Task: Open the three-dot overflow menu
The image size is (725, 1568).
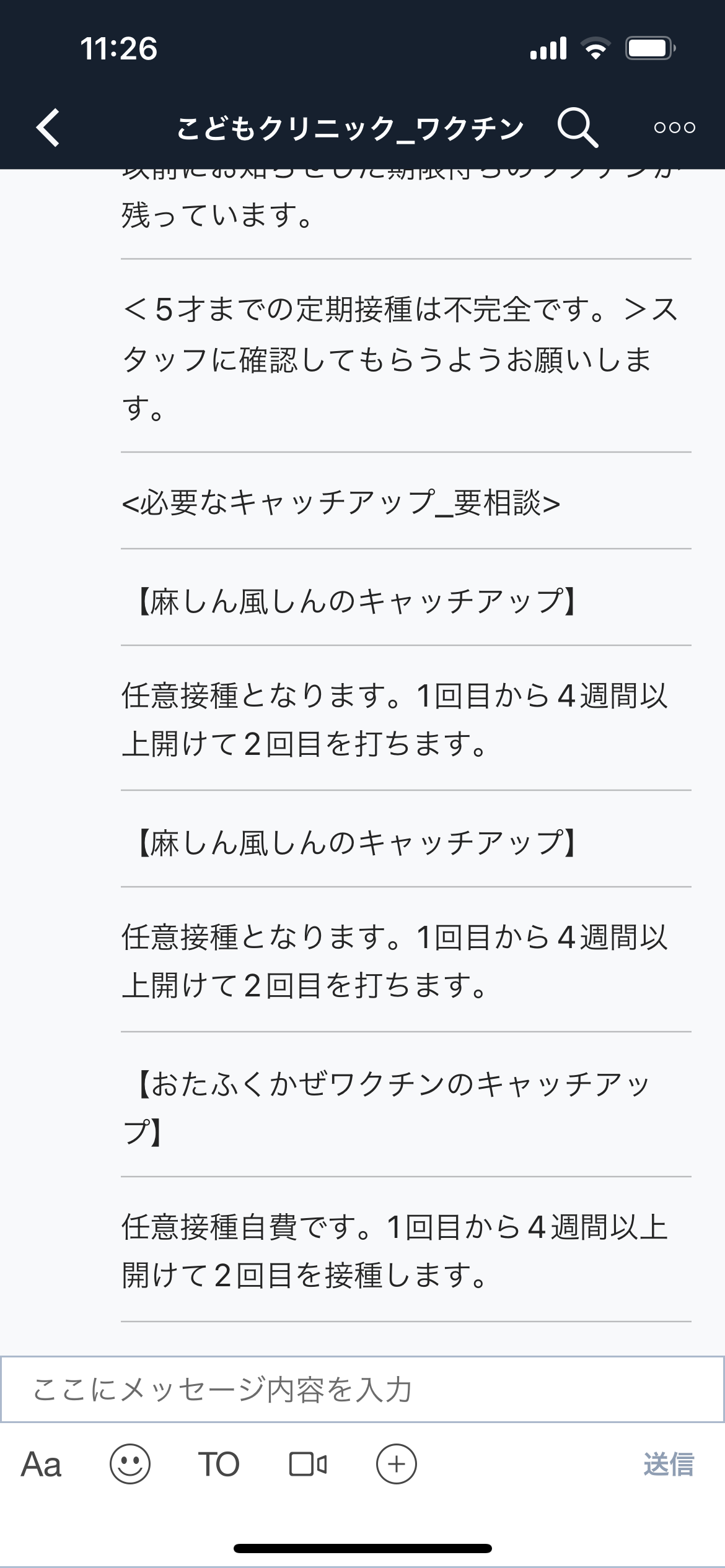Action: click(x=674, y=128)
